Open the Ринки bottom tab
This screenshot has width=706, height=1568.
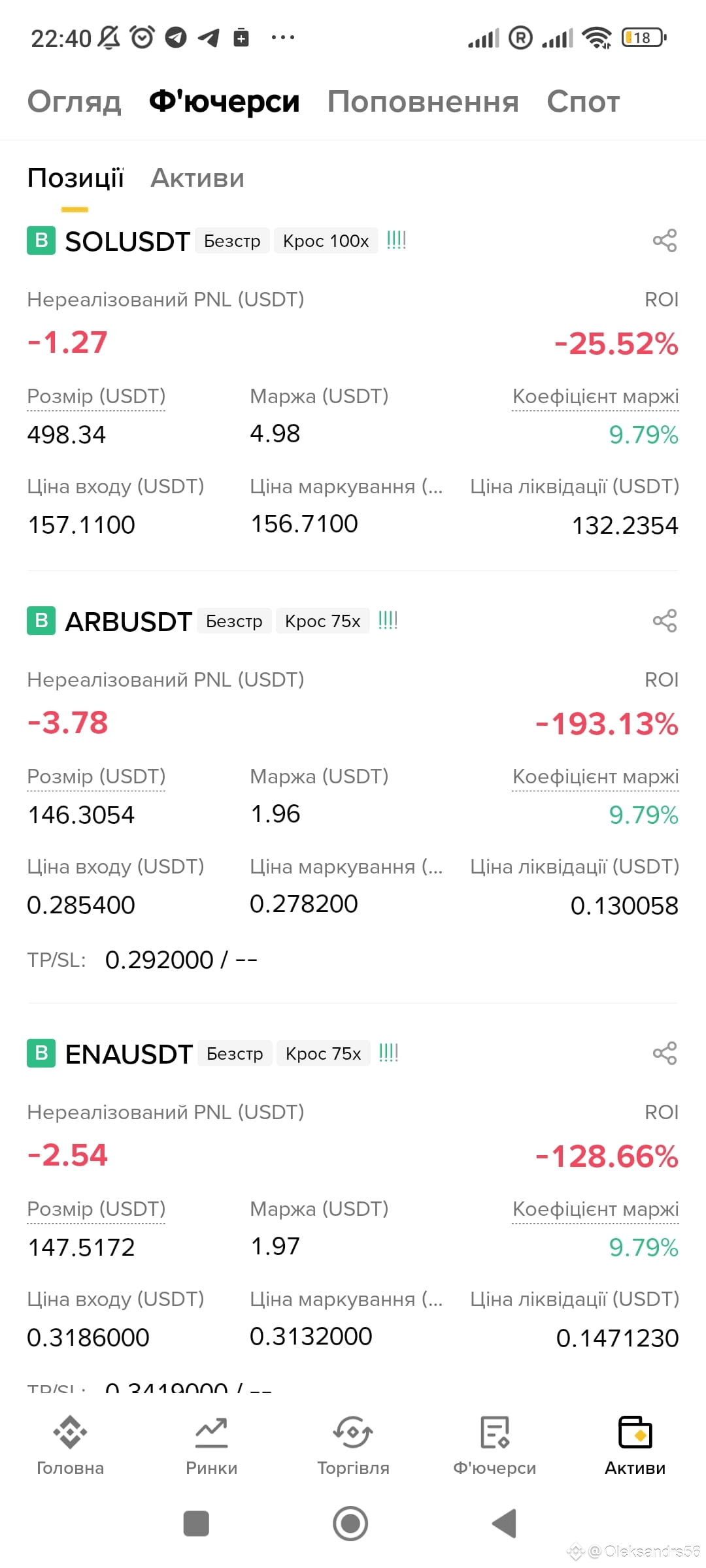212,1446
